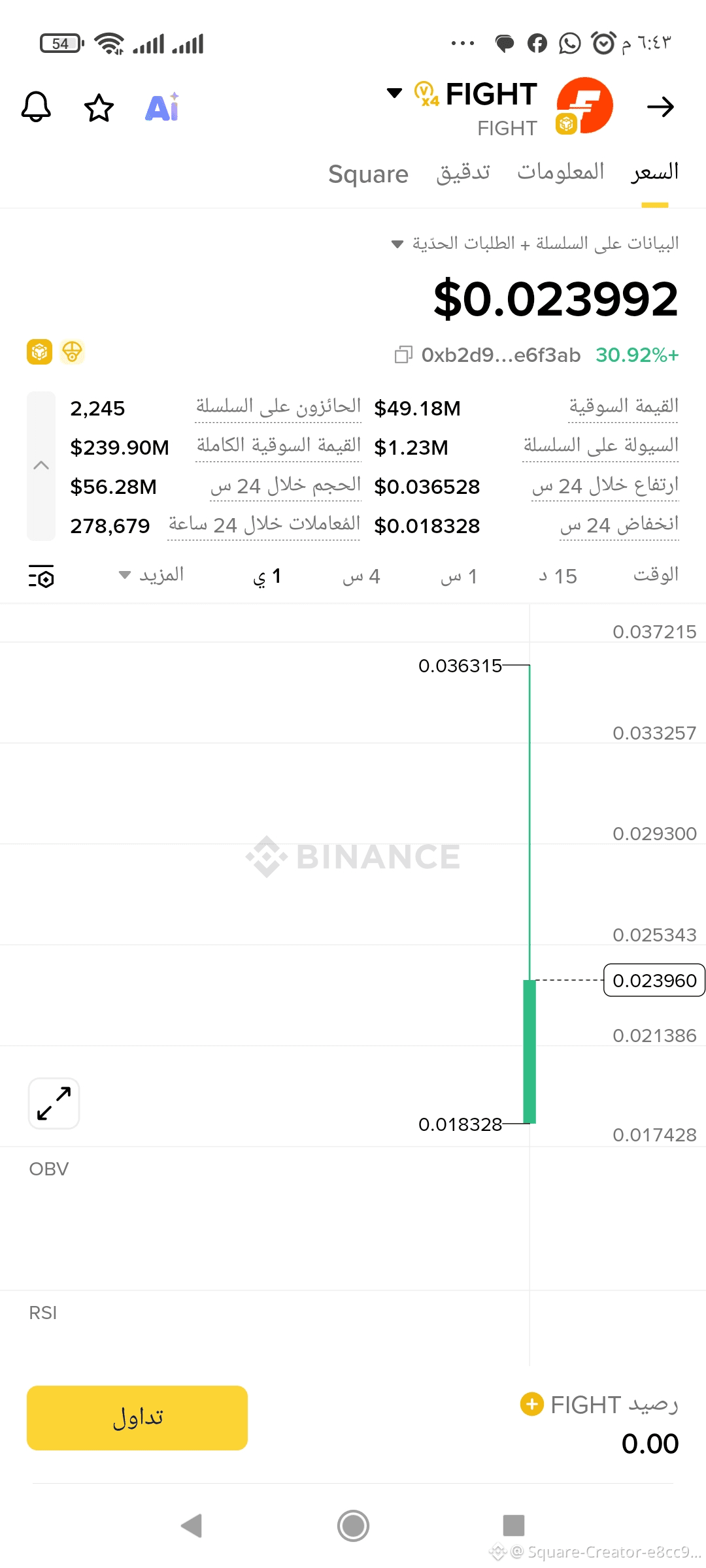706x1568 pixels.
Task: Collapse the stats panel with the chevron
Action: coord(41,466)
